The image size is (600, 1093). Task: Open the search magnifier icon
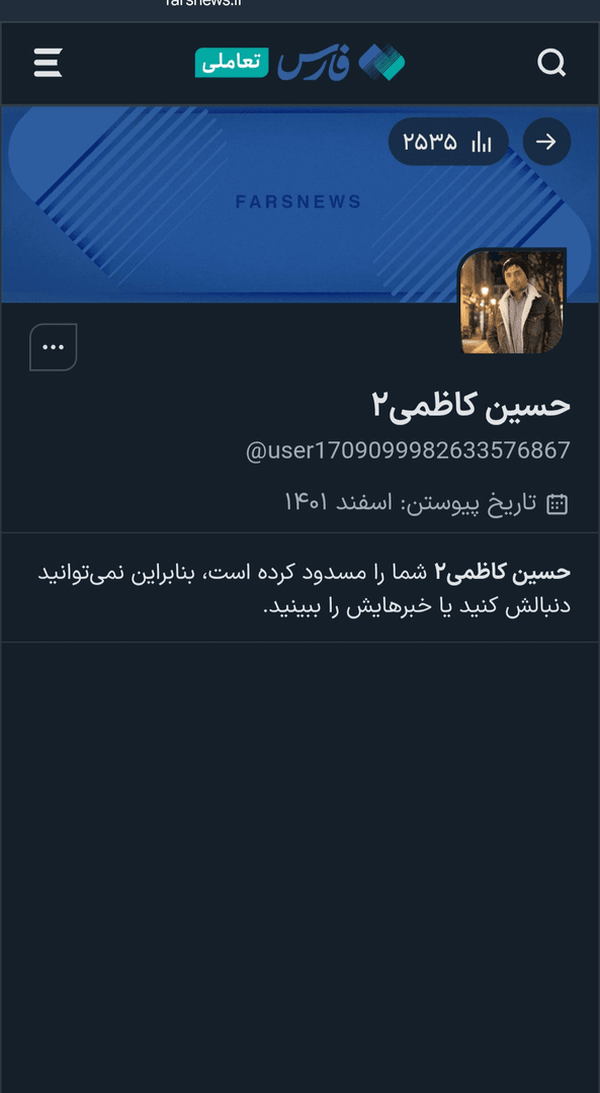coord(551,63)
